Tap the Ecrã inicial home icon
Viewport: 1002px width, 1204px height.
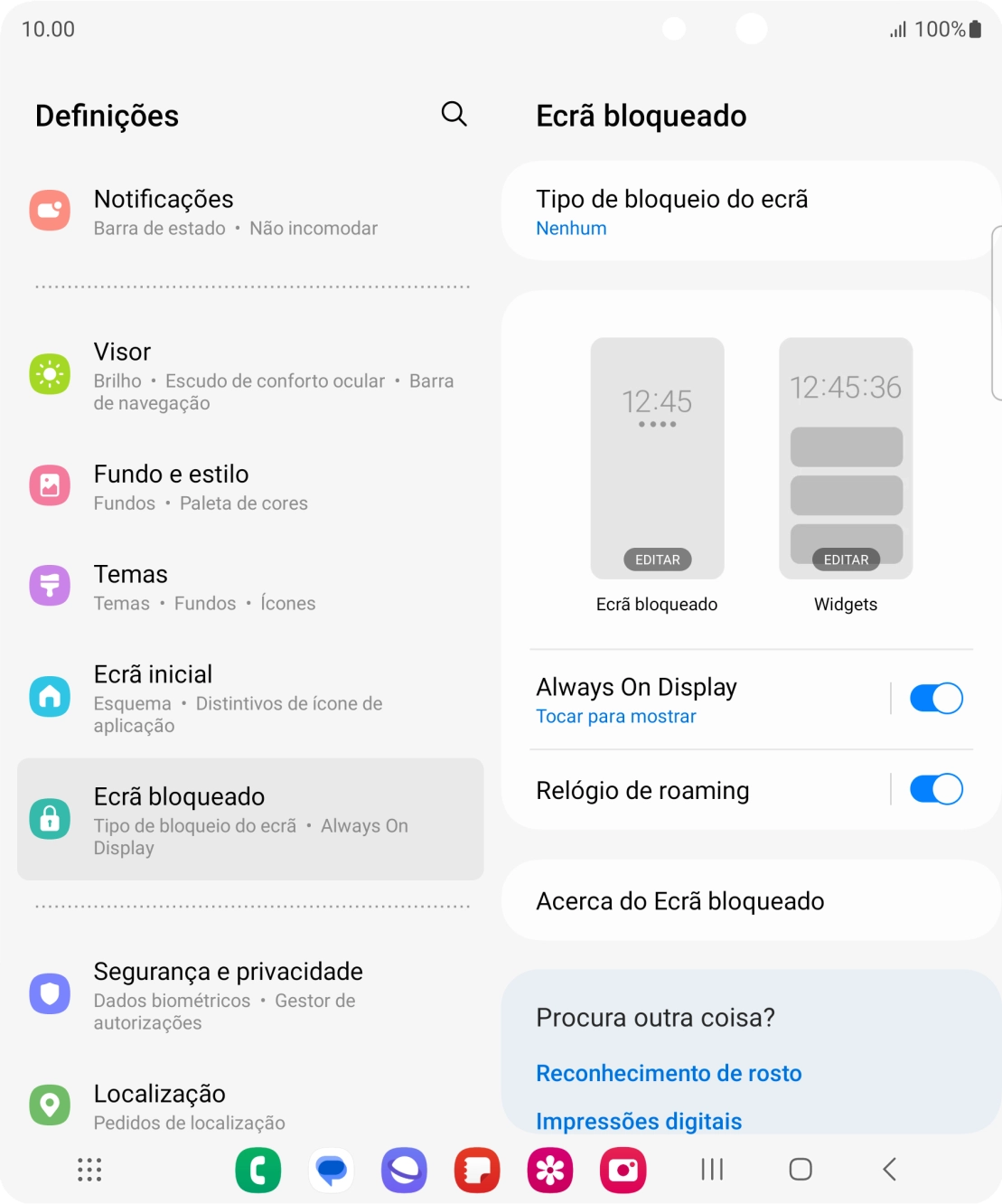point(50,696)
